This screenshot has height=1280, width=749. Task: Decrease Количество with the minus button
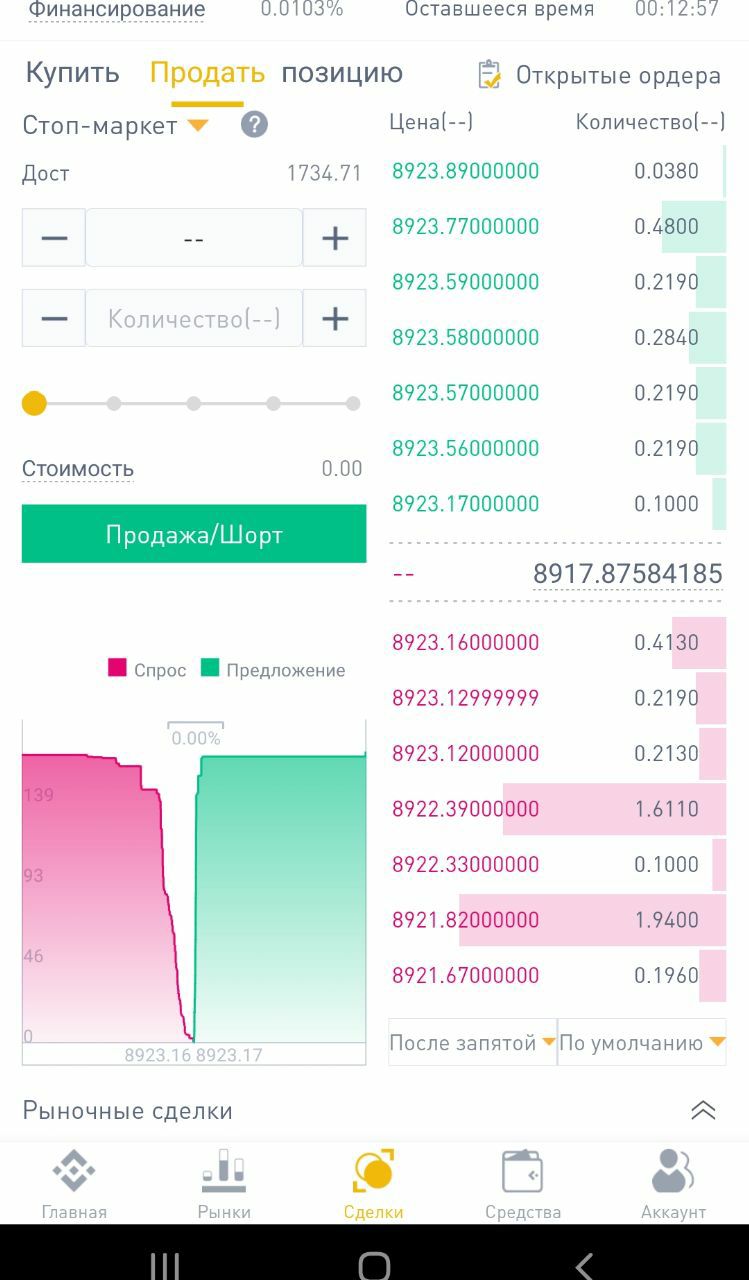coord(54,319)
